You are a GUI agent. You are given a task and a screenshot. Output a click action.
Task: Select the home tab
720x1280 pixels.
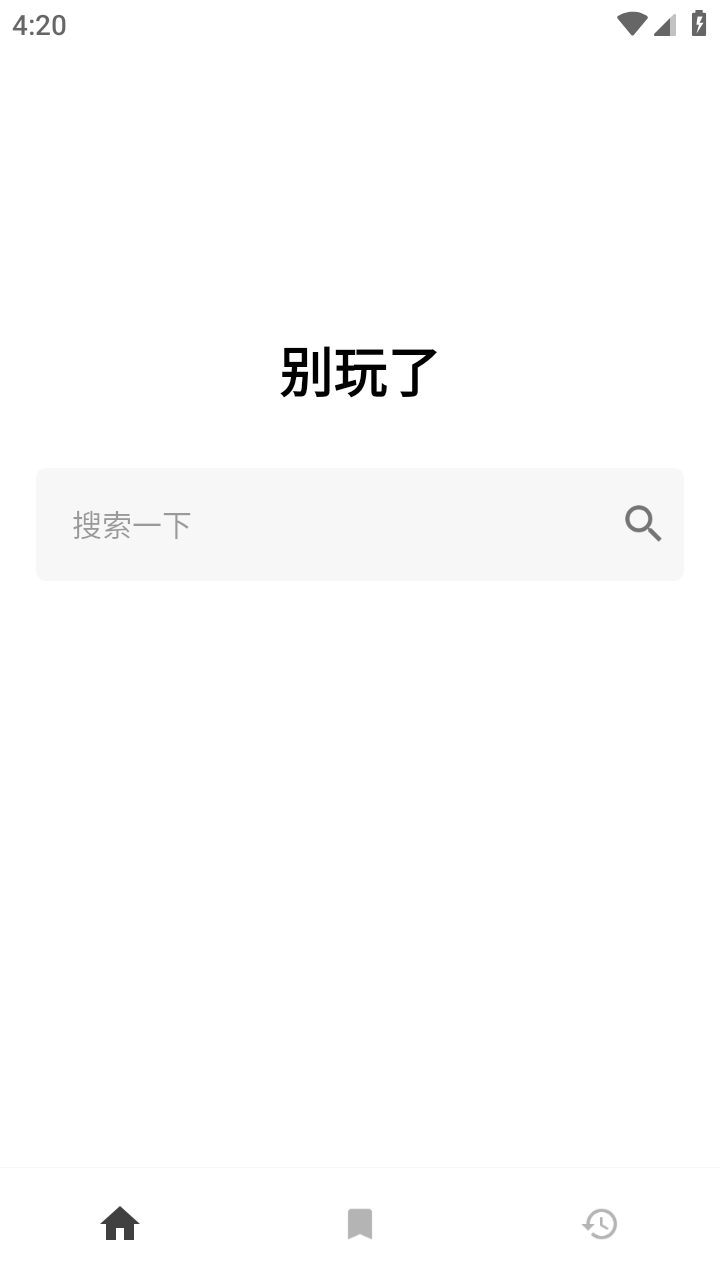(120, 1224)
